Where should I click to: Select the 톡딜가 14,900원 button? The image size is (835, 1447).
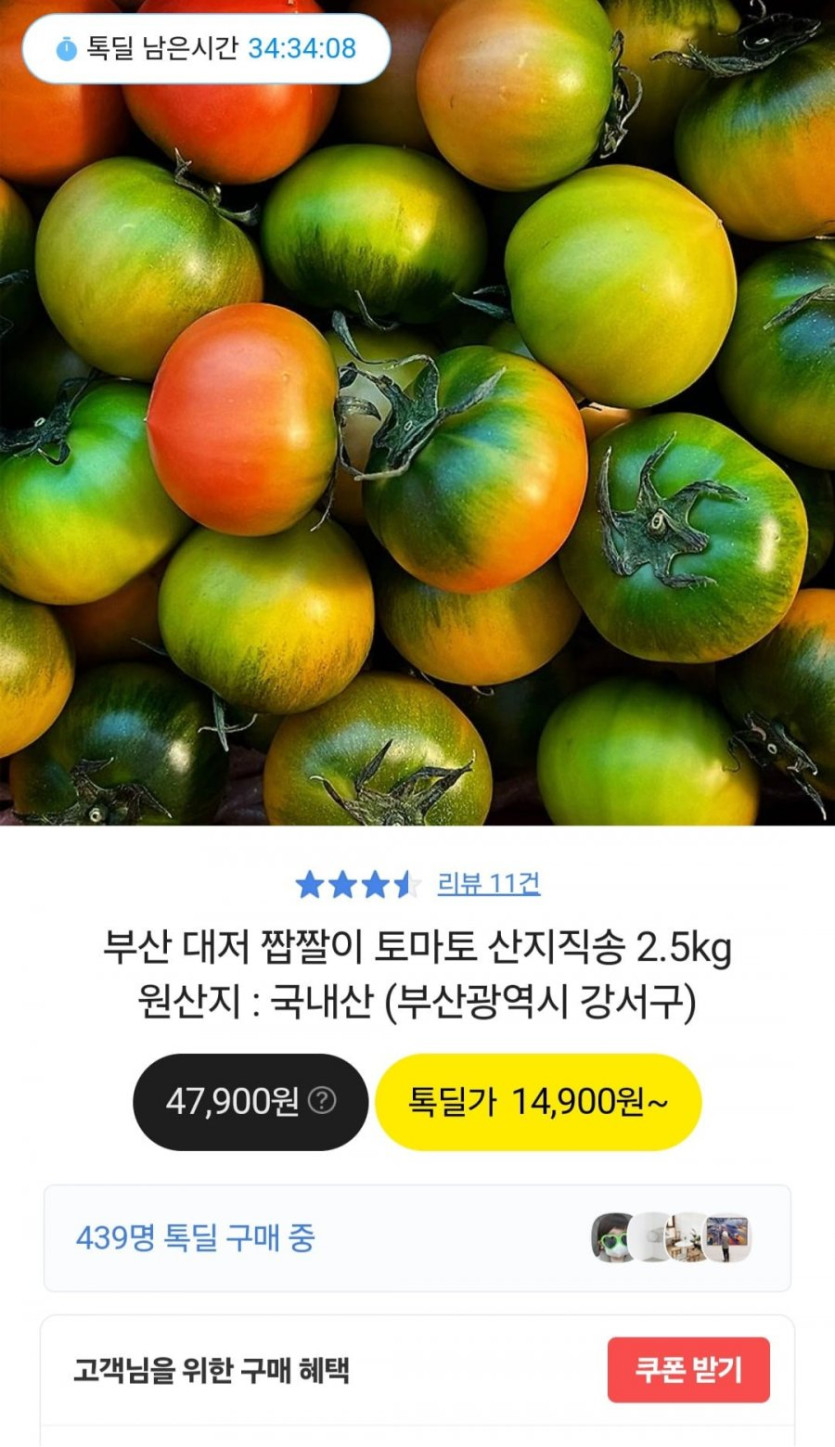coord(538,1102)
